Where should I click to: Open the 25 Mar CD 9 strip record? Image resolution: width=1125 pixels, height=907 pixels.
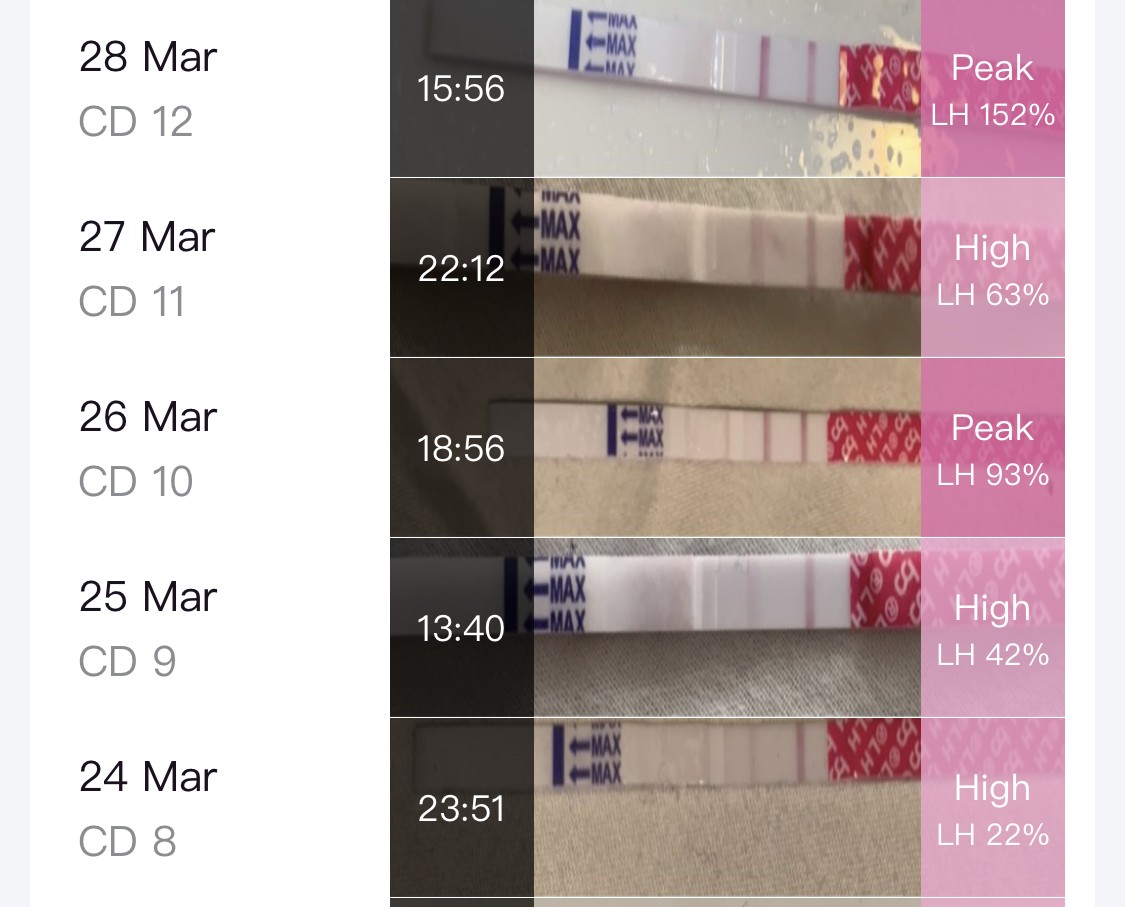click(x=727, y=628)
